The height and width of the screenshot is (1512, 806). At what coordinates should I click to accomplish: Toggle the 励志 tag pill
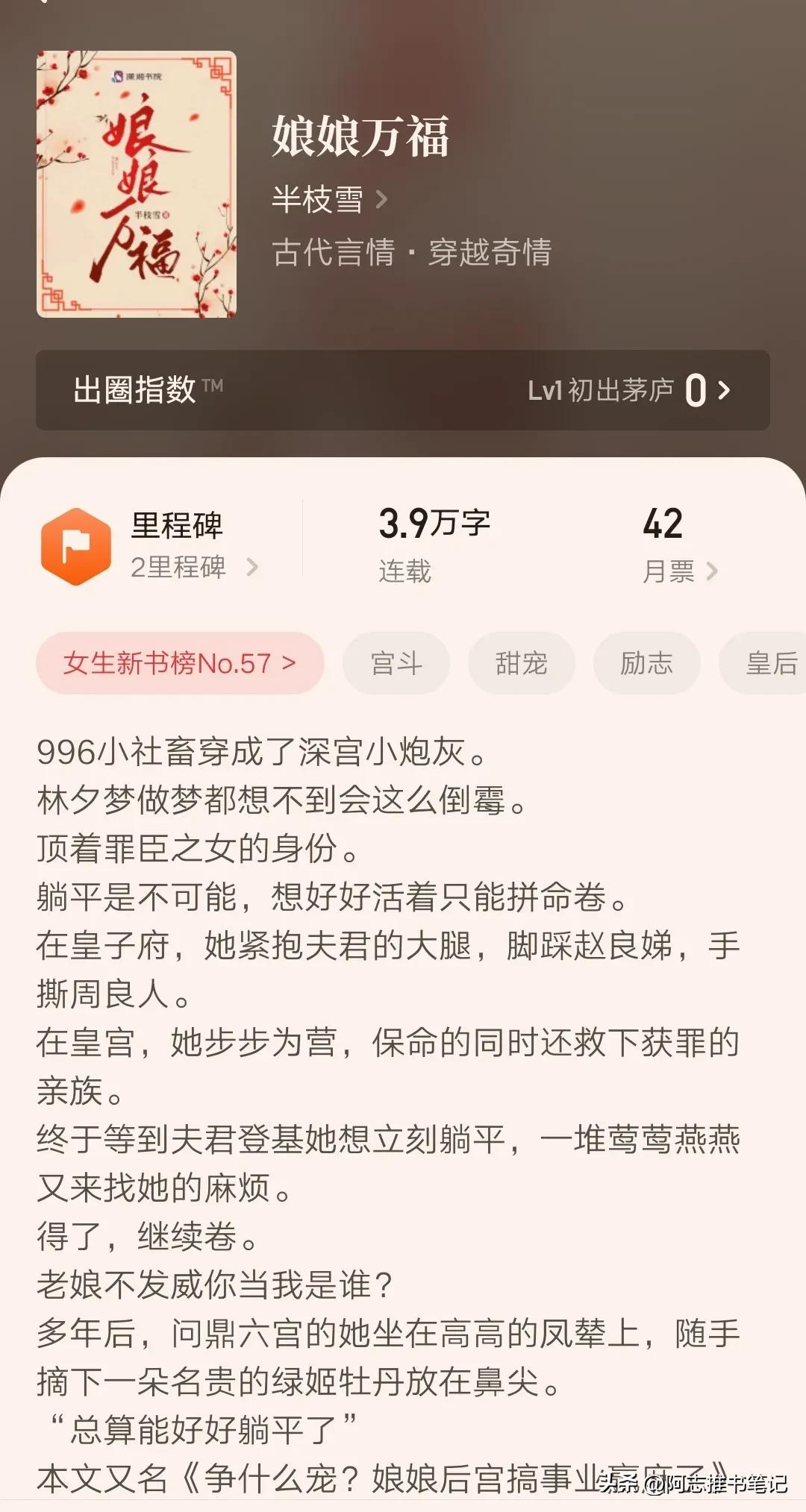coord(646,662)
